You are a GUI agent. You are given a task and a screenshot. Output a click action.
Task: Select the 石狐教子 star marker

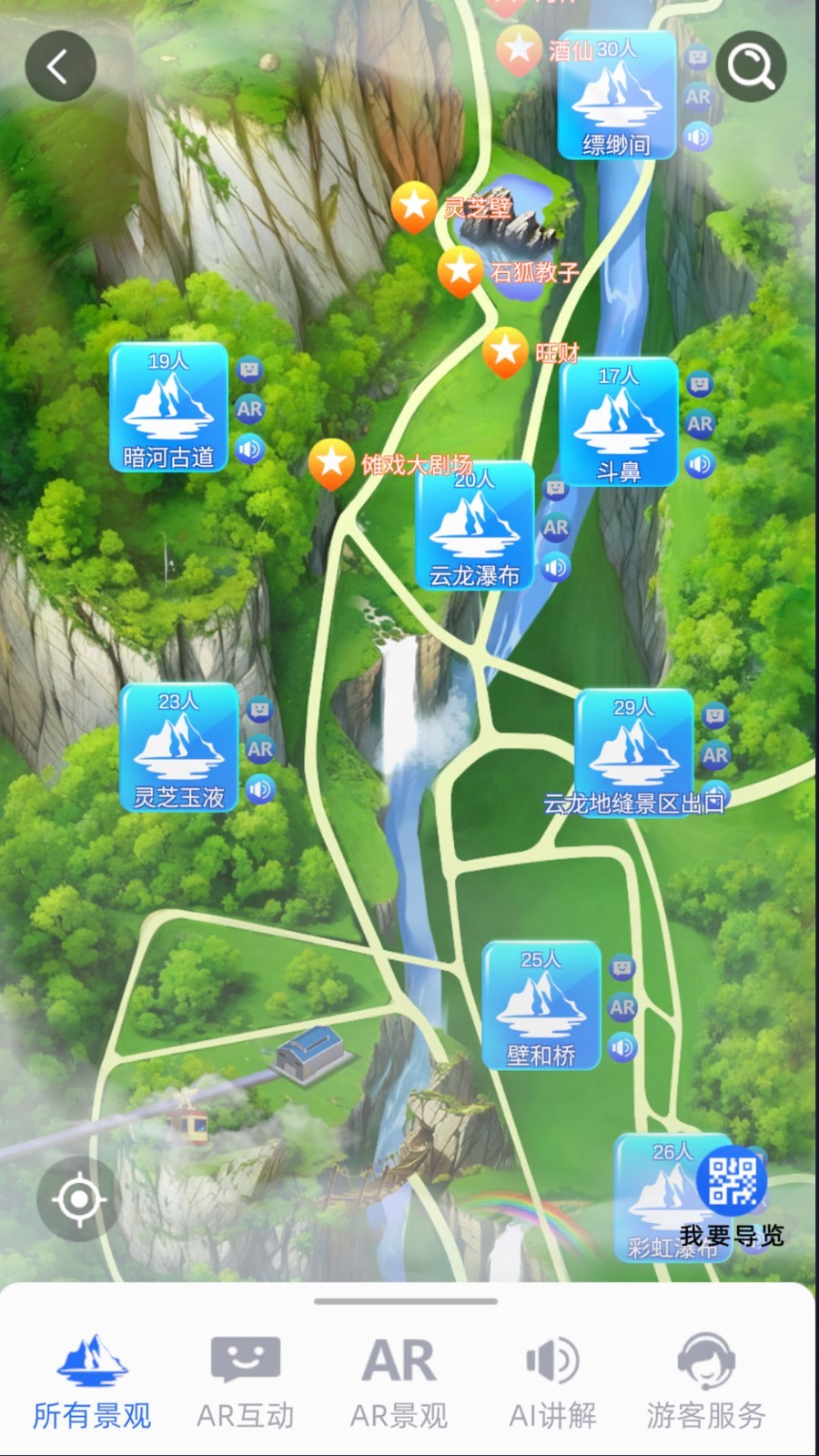point(460,270)
